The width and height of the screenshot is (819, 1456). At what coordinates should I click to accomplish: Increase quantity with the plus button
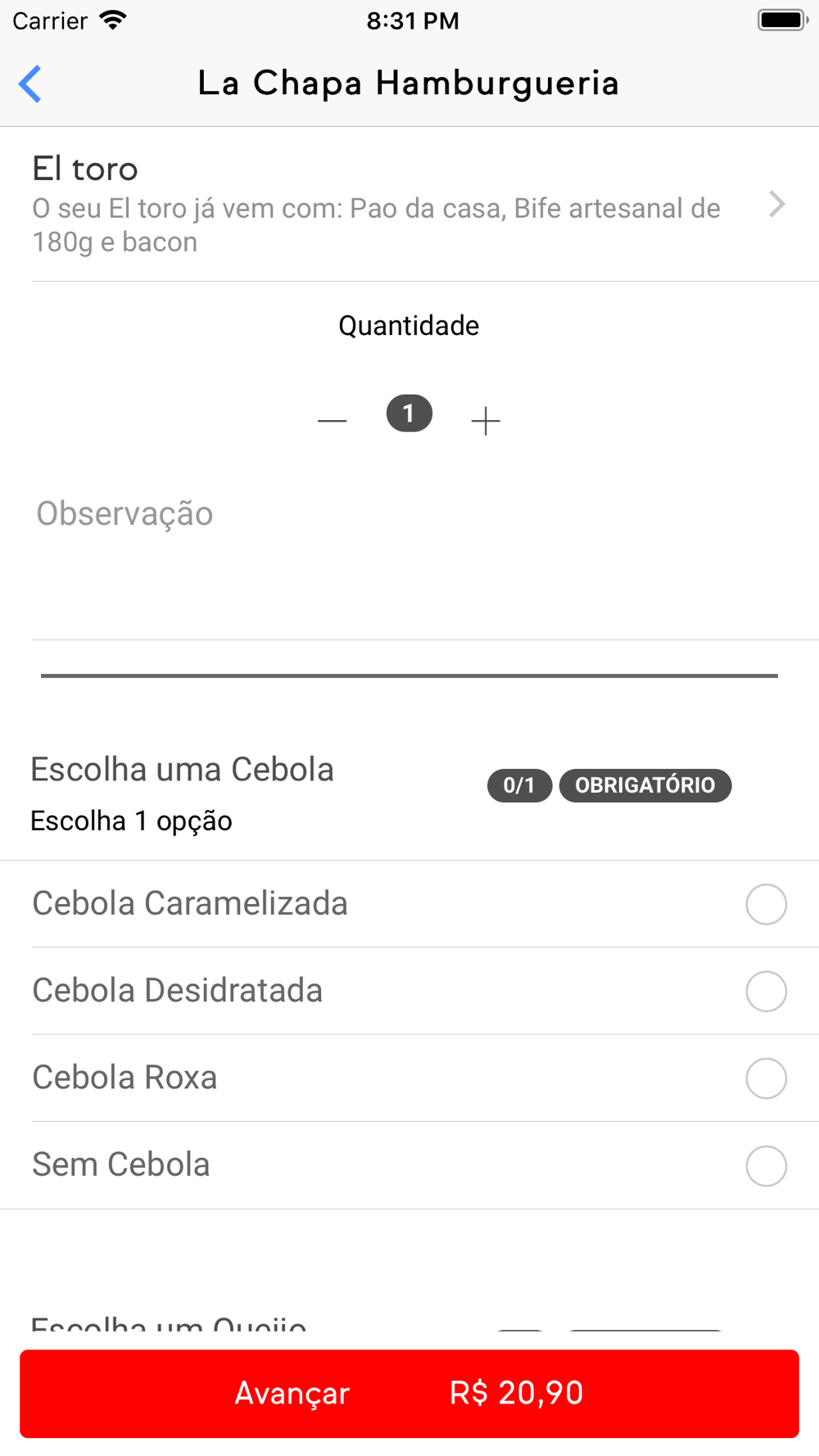tap(486, 421)
